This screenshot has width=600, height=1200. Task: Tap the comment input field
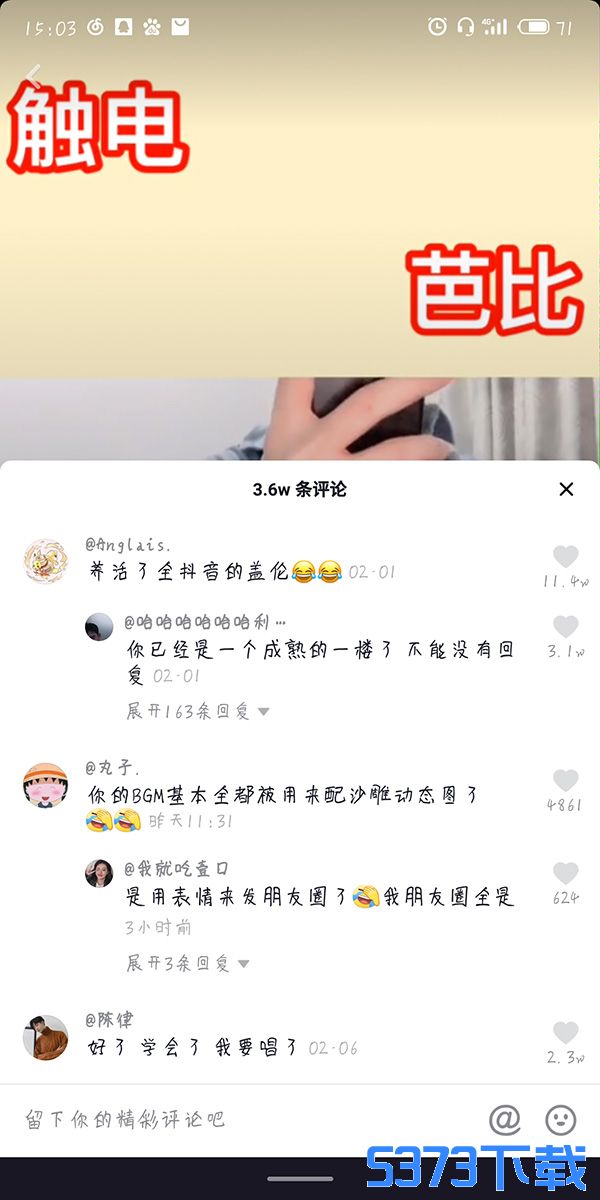pos(240,1119)
